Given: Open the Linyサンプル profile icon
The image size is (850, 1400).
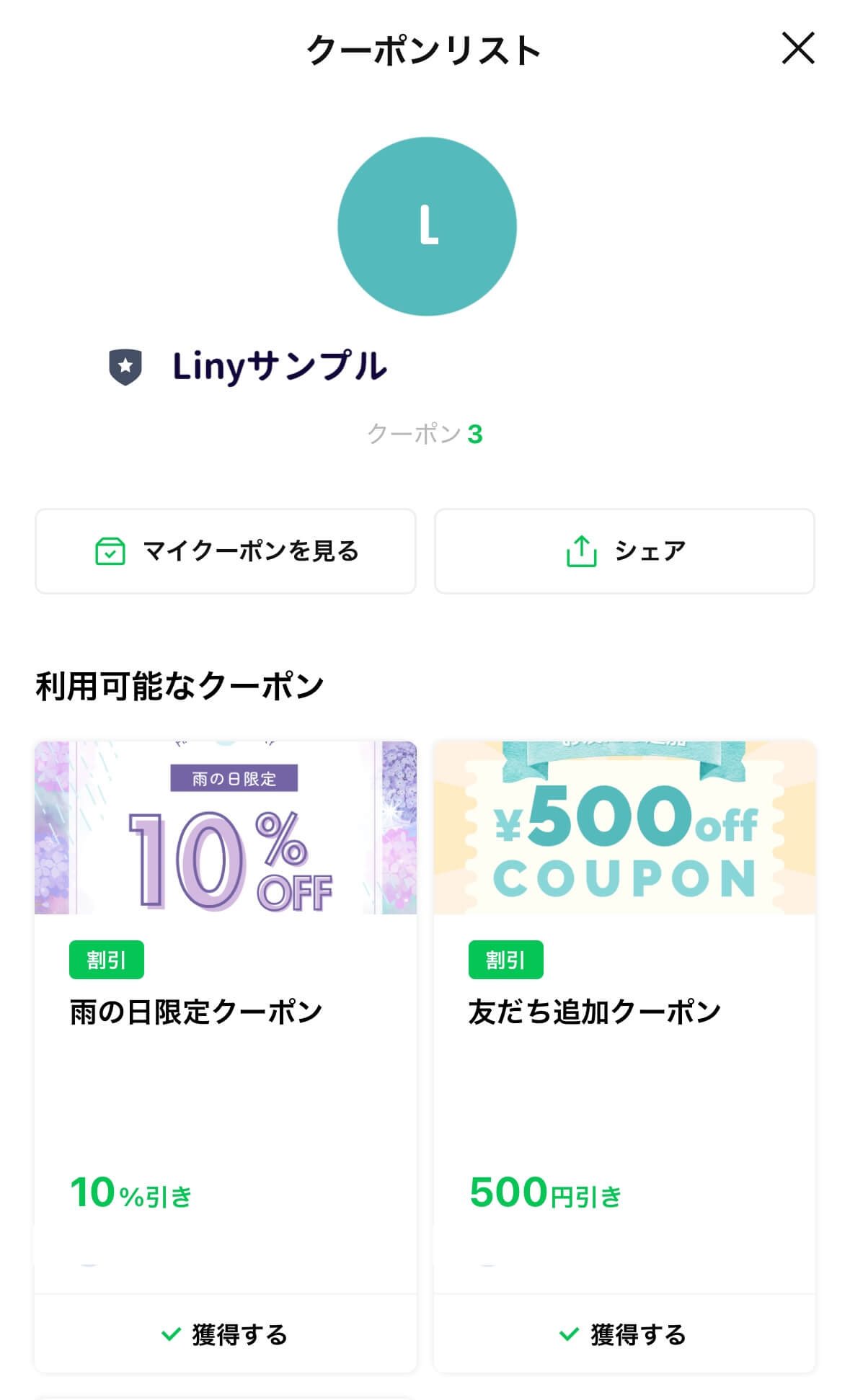Looking at the screenshot, I should click(x=427, y=226).
